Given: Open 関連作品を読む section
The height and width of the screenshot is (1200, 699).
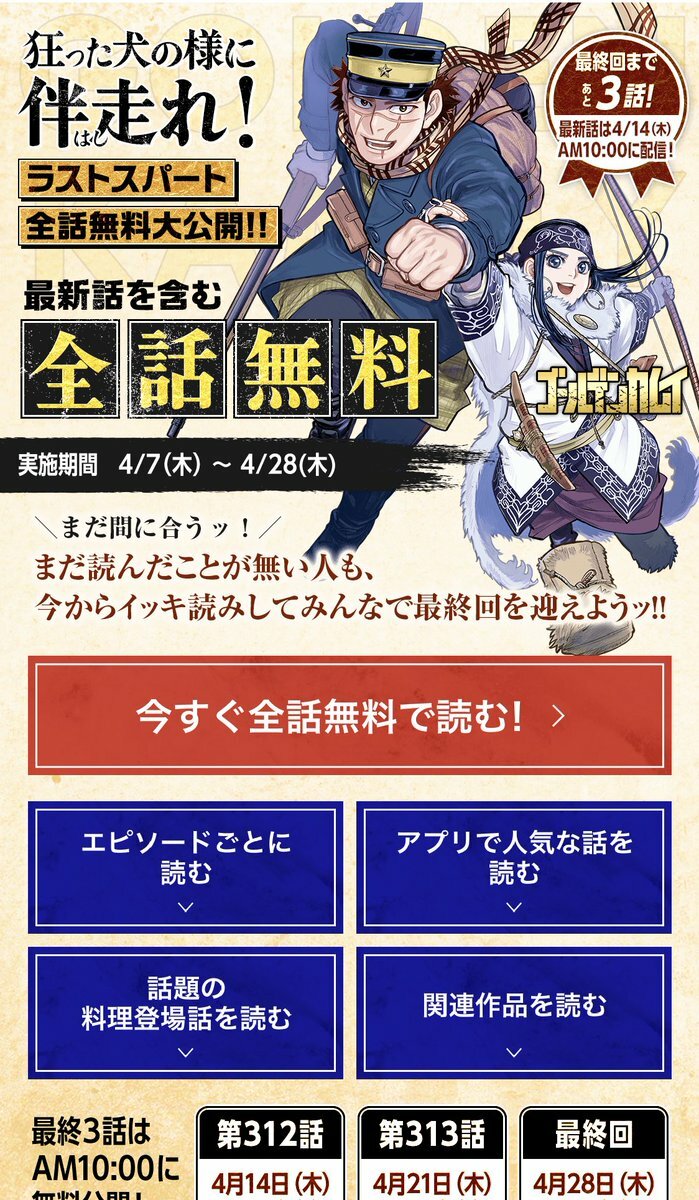Looking at the screenshot, I should point(514,1012).
